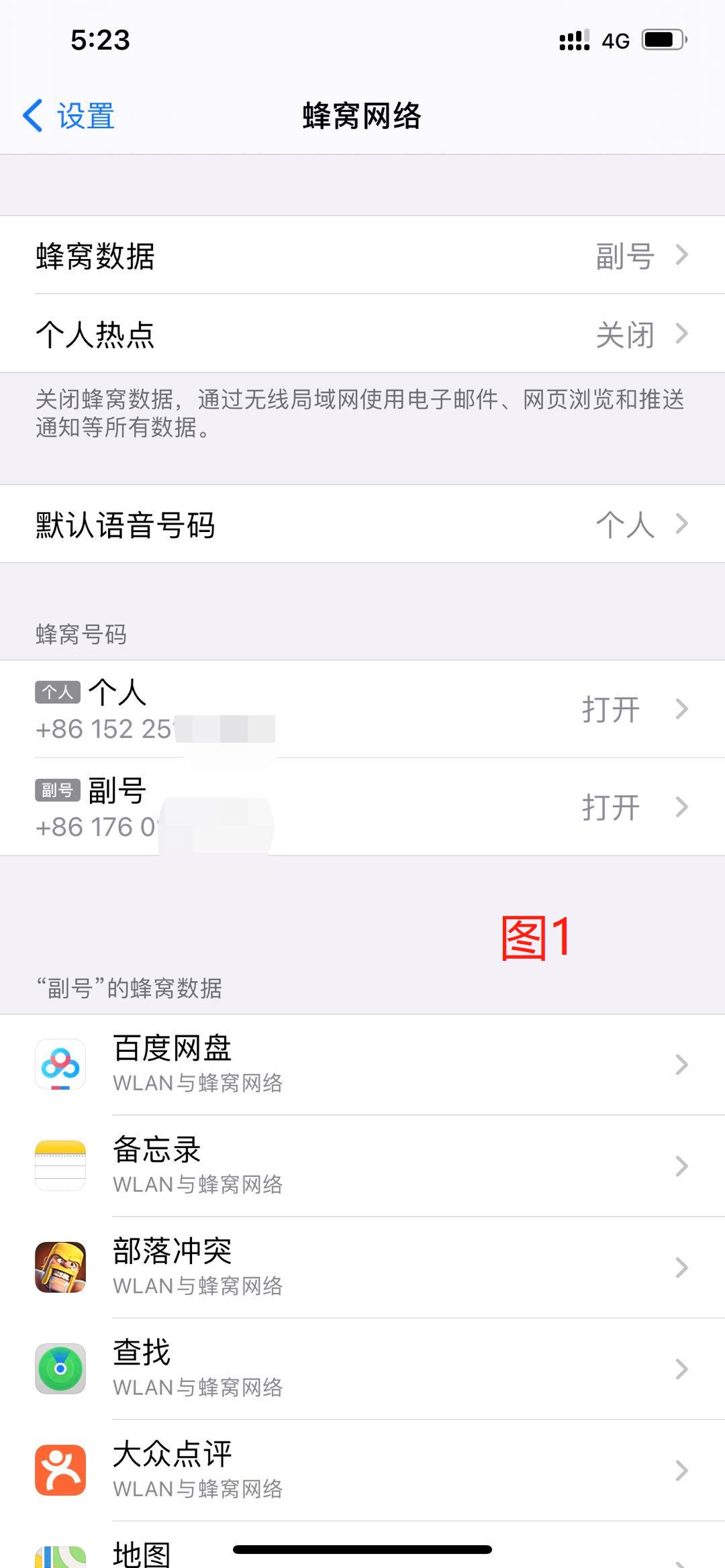Open 个人热点 settings

[362, 334]
